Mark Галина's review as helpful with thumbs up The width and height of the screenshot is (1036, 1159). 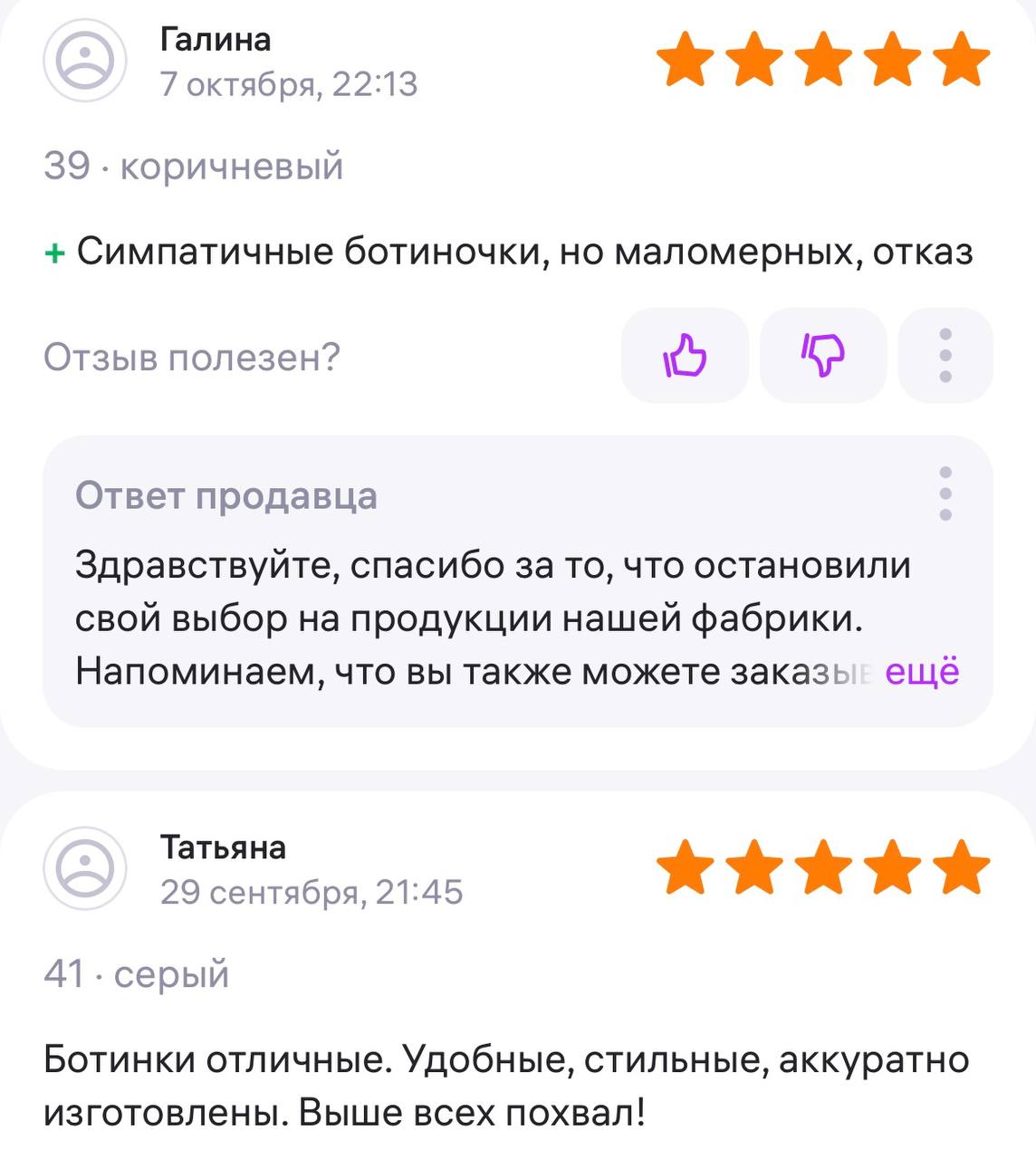(x=685, y=356)
